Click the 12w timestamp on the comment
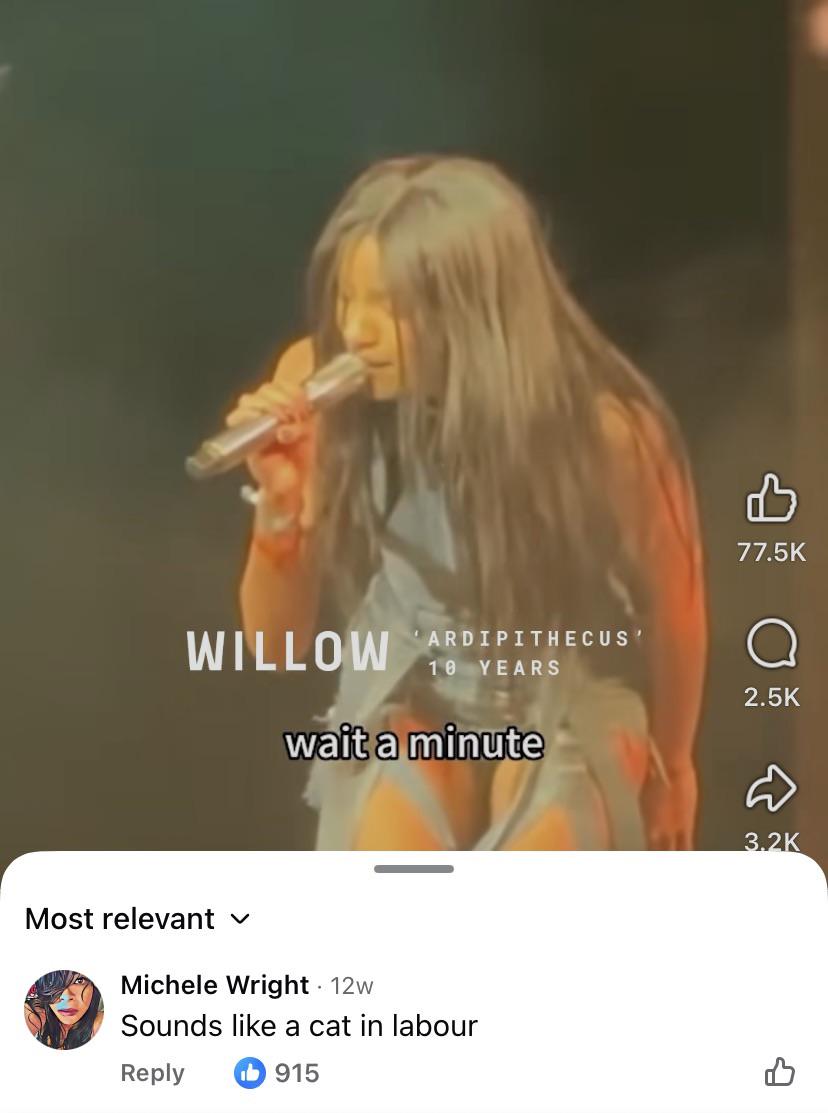828x1113 pixels. [x=351, y=985]
